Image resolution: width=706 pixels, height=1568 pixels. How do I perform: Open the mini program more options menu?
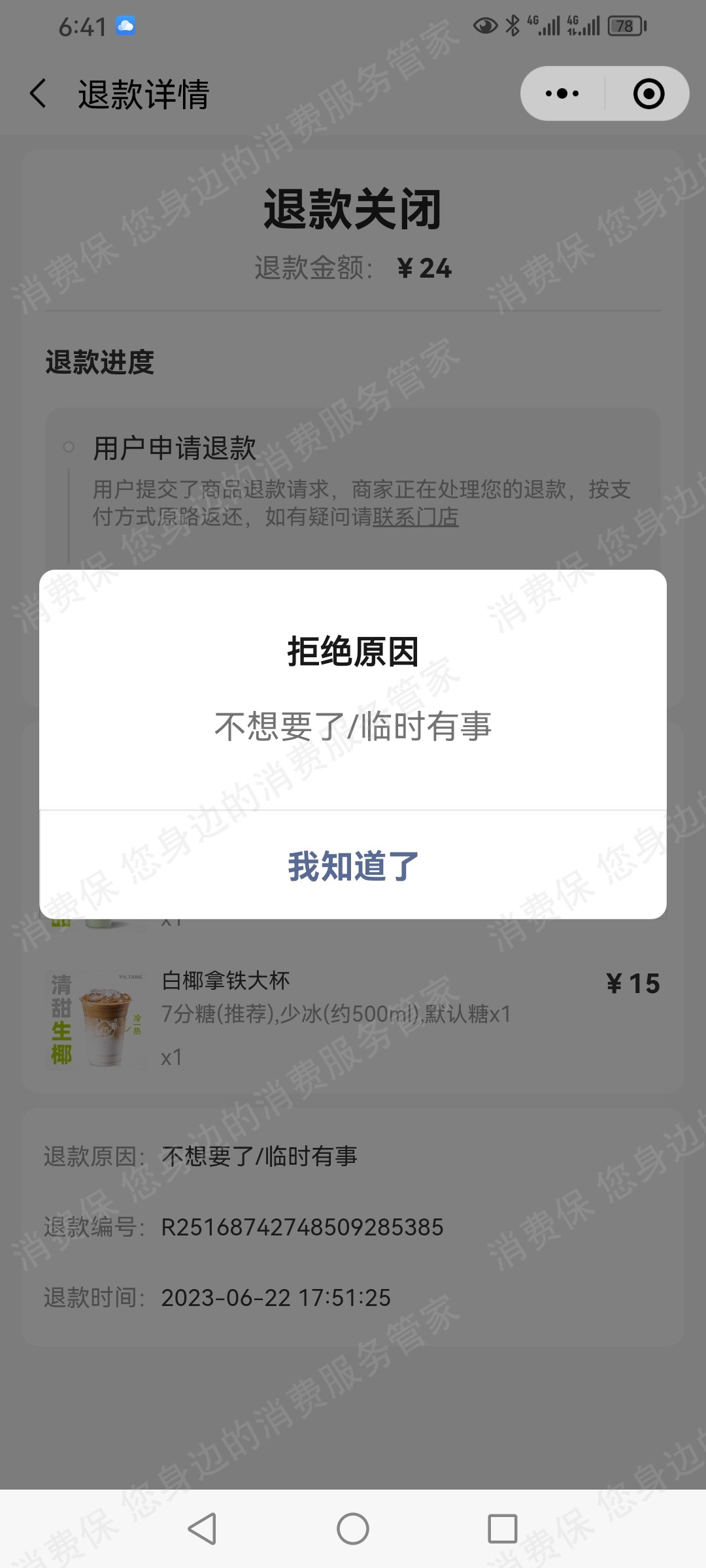[x=562, y=93]
